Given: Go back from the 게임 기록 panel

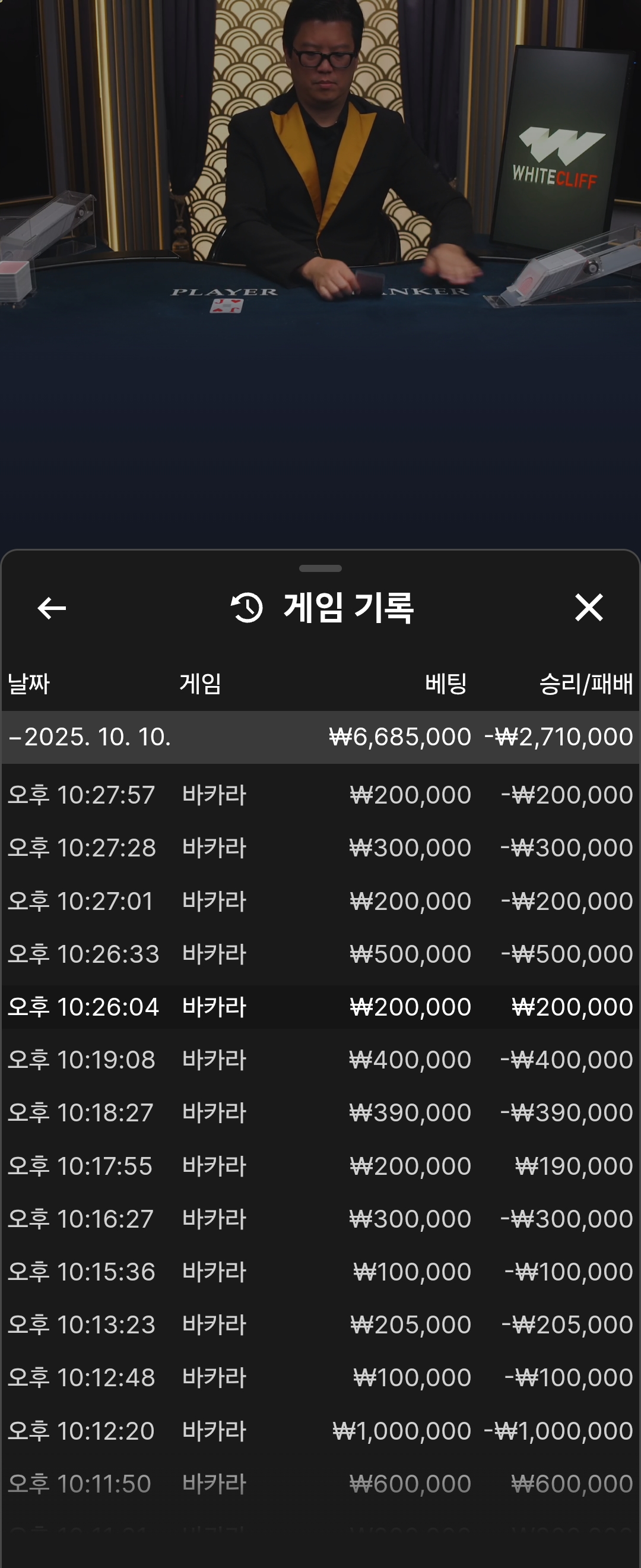Looking at the screenshot, I should point(52,608).
